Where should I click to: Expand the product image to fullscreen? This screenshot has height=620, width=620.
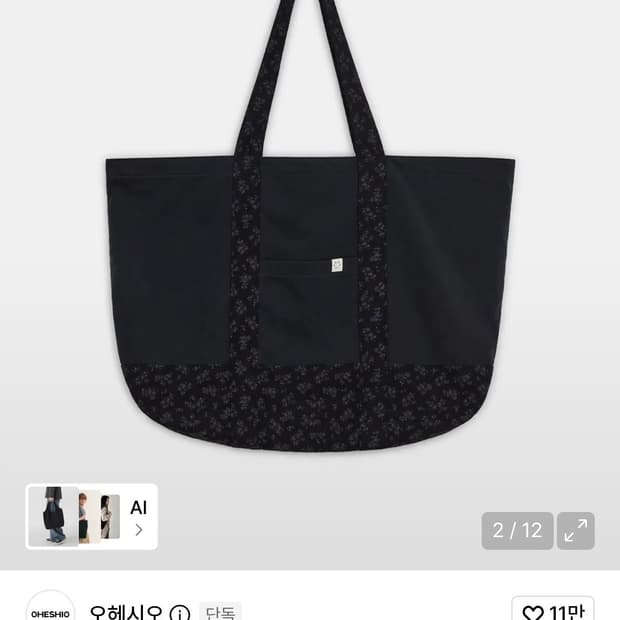(x=576, y=531)
